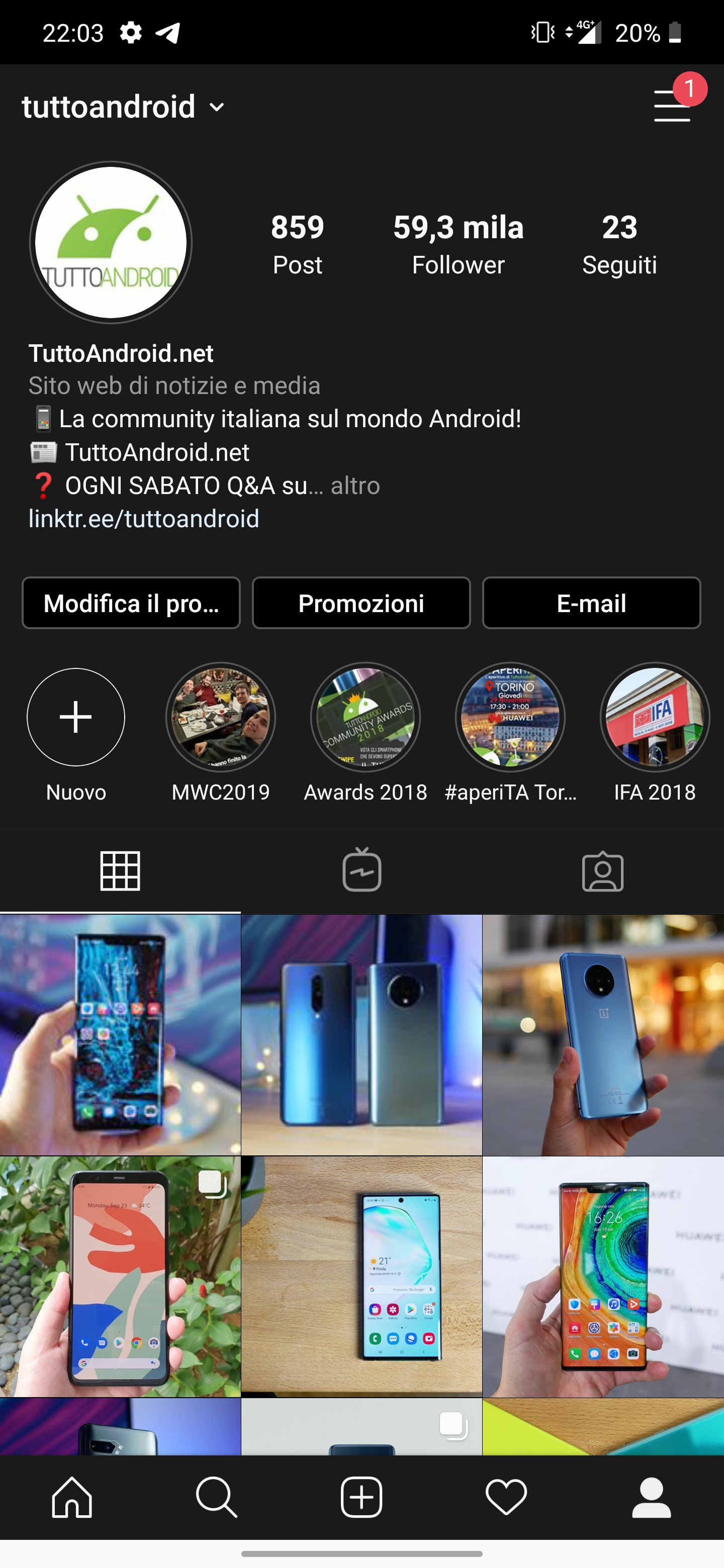The width and height of the screenshot is (724, 1568).
Task: Open the MWC2019 highlight
Action: point(220,717)
